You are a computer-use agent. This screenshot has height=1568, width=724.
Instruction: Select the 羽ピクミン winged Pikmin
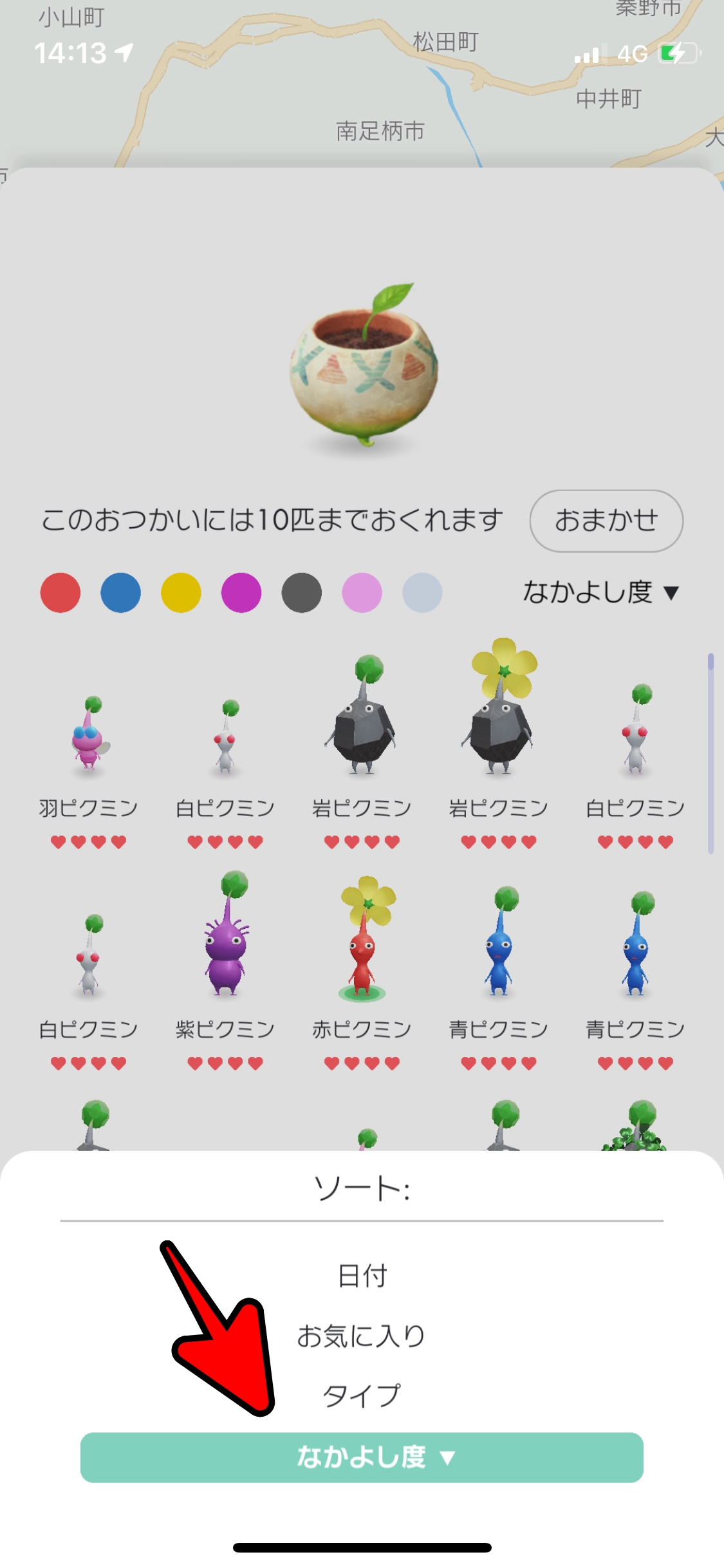pos(89,753)
